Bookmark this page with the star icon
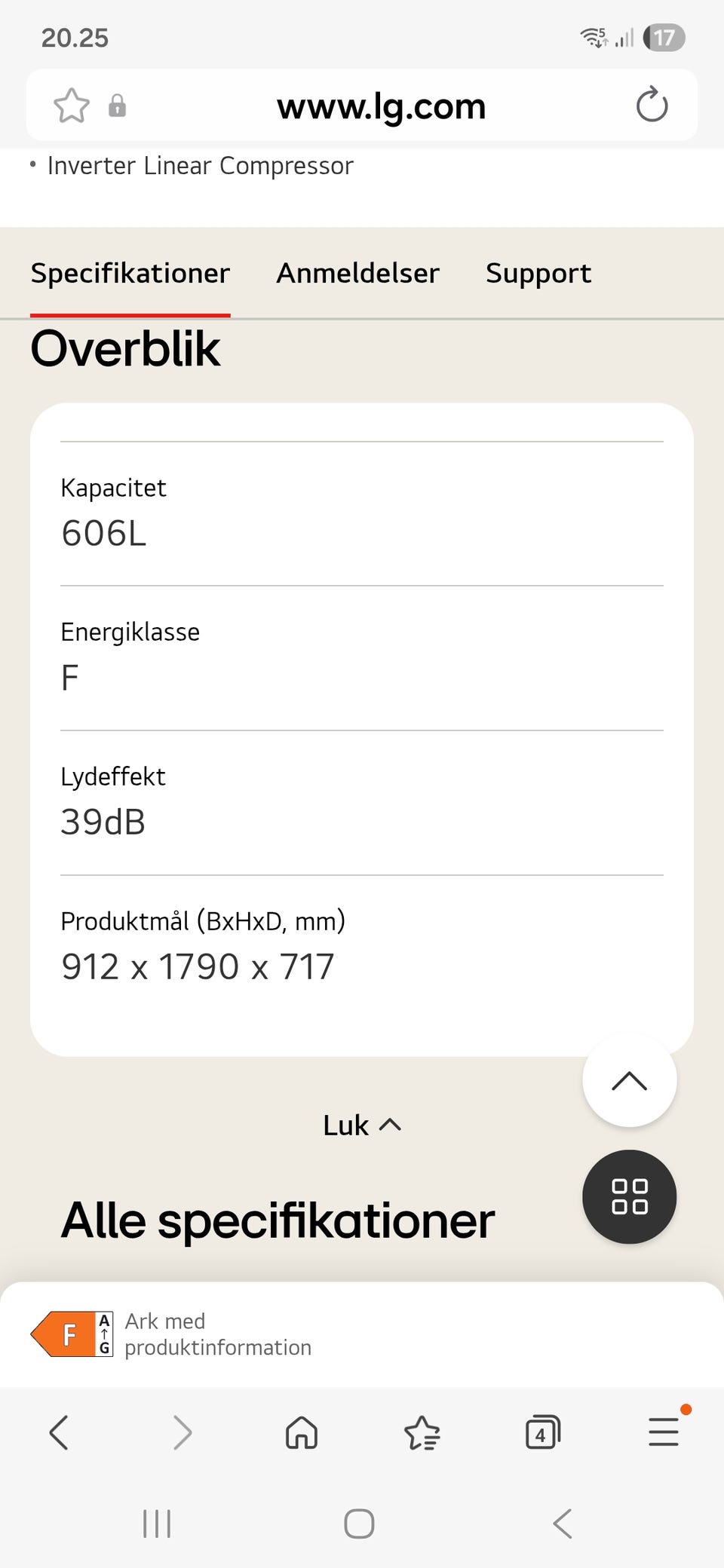Image resolution: width=724 pixels, height=1568 pixels. pos(72,106)
